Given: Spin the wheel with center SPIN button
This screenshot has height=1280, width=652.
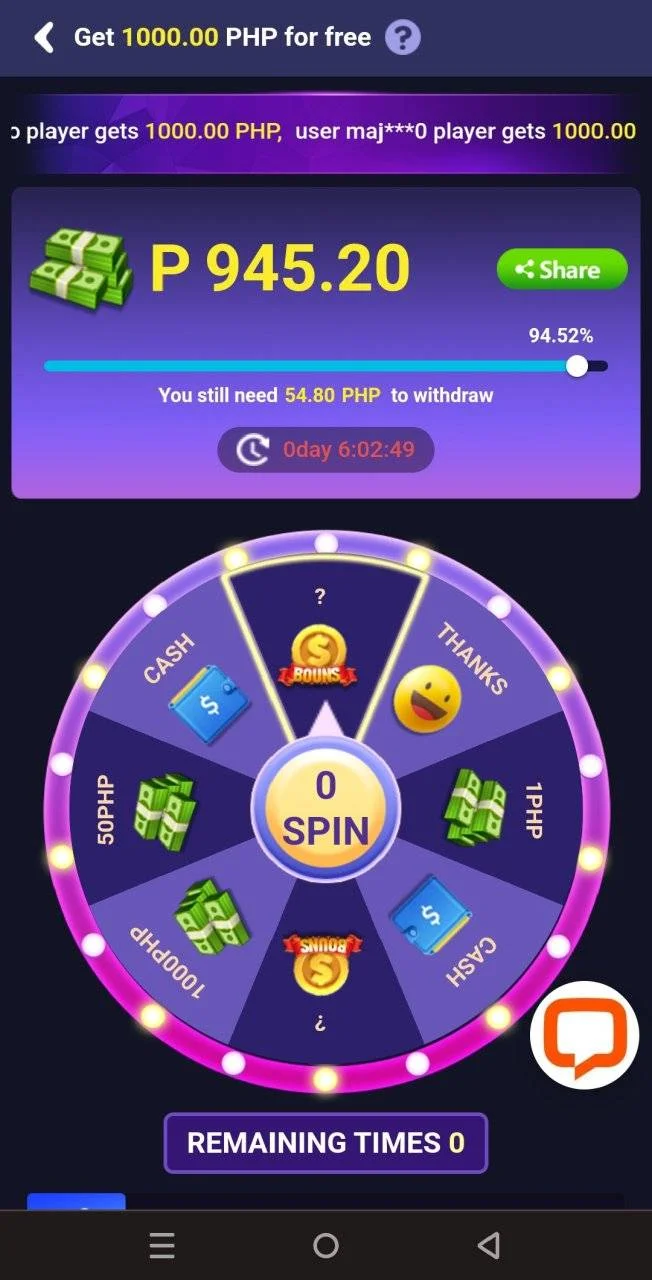Looking at the screenshot, I should [x=326, y=810].
